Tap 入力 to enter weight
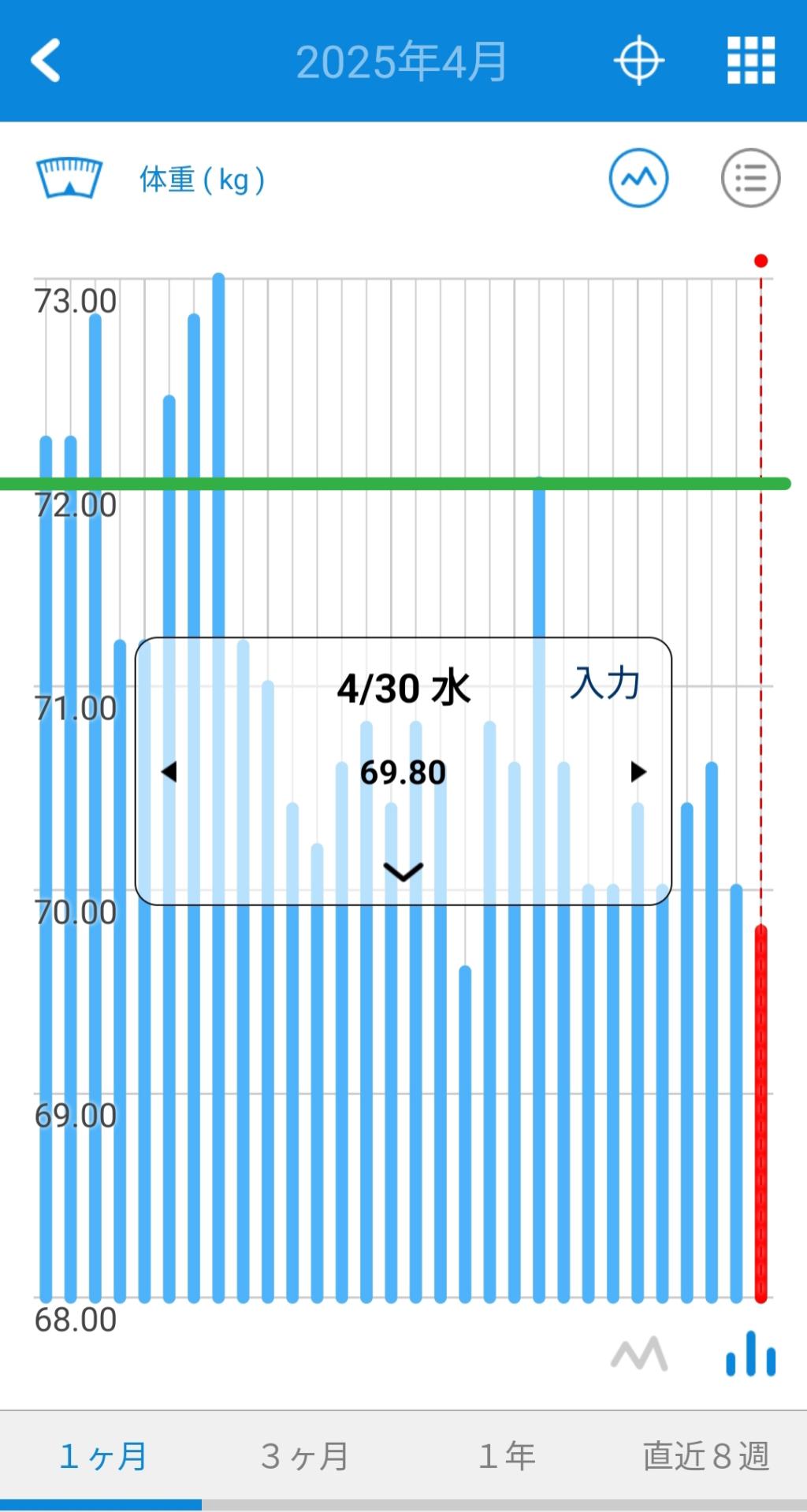807x1512 pixels. tap(605, 682)
